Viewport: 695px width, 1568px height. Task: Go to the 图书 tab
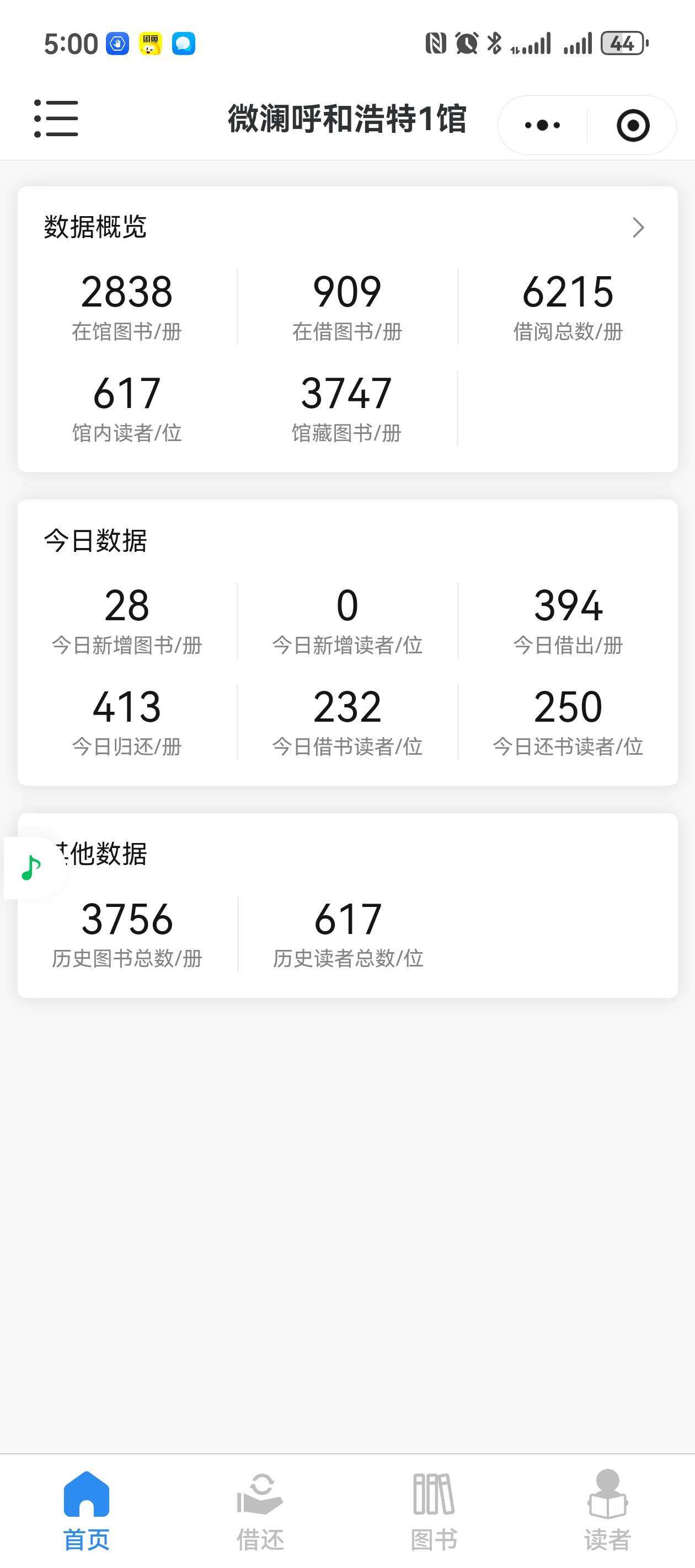[x=434, y=1510]
